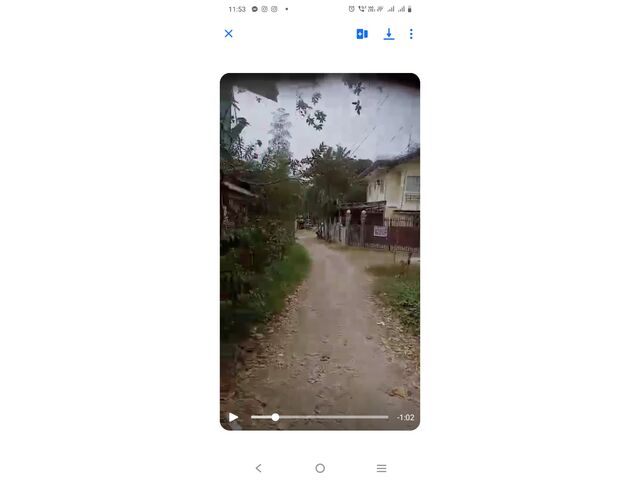640x480 pixels.
Task: Tap the video progress bar
Action: (320, 417)
